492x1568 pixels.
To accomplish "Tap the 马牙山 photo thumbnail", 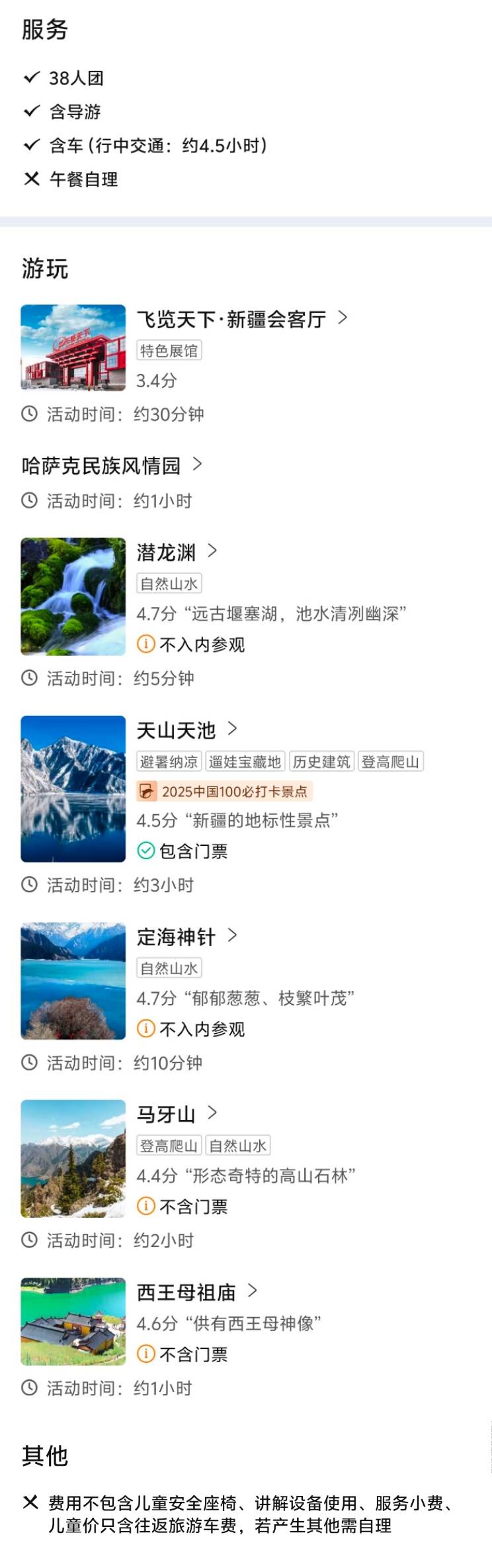I will pos(73,1158).
